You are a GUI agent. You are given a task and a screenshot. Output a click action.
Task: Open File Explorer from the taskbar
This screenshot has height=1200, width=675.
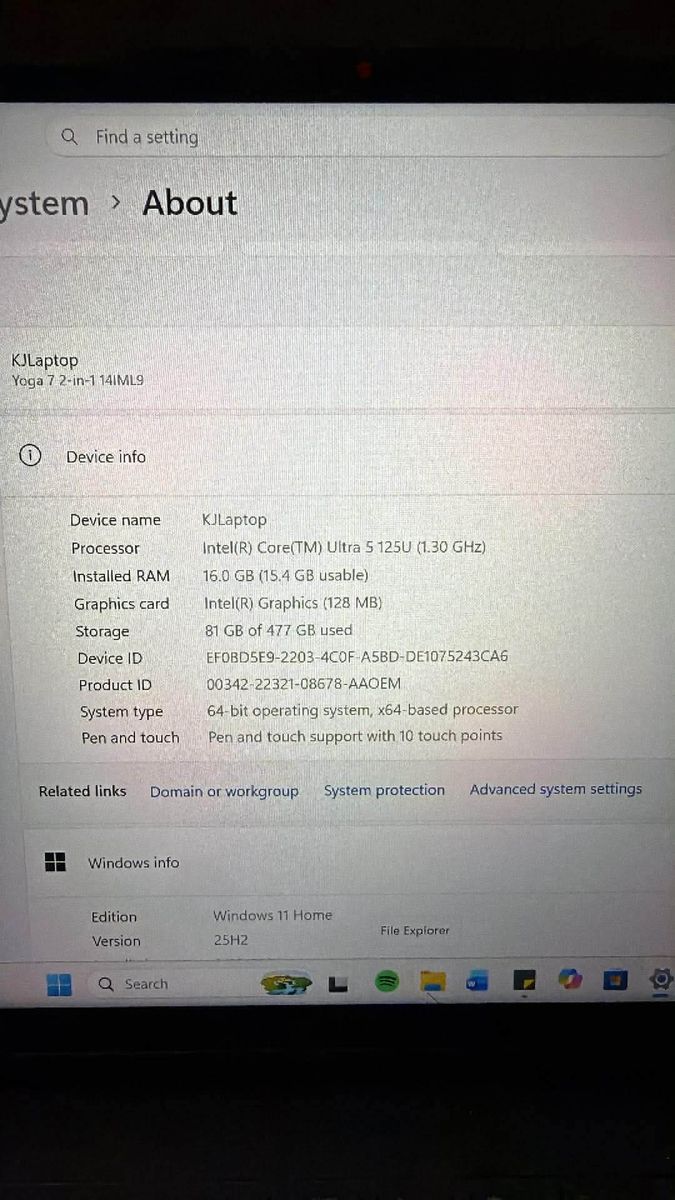pos(432,981)
